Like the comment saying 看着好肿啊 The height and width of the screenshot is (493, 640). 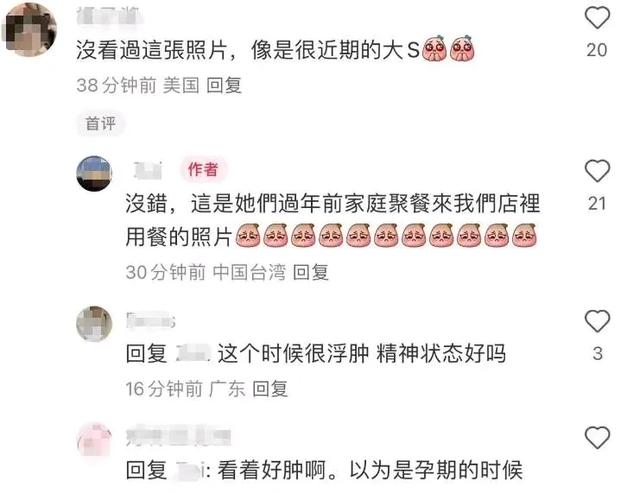597,438
